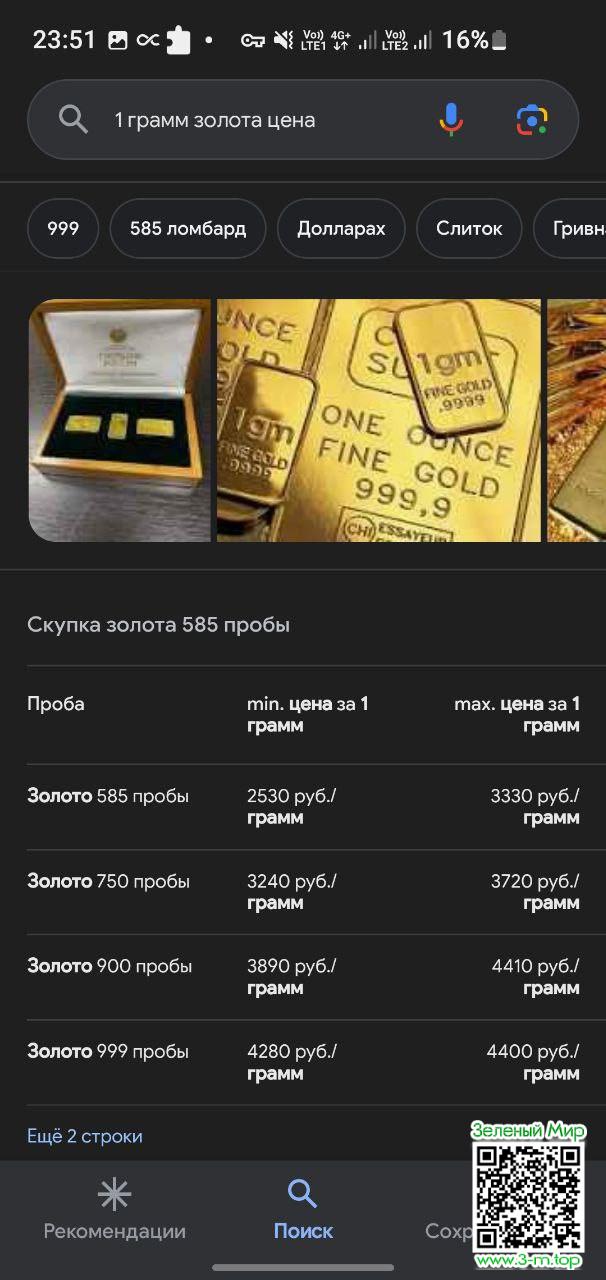This screenshot has width=606, height=1280.
Task: Switch to the Рекомендации tab
Action: (x=115, y=1210)
